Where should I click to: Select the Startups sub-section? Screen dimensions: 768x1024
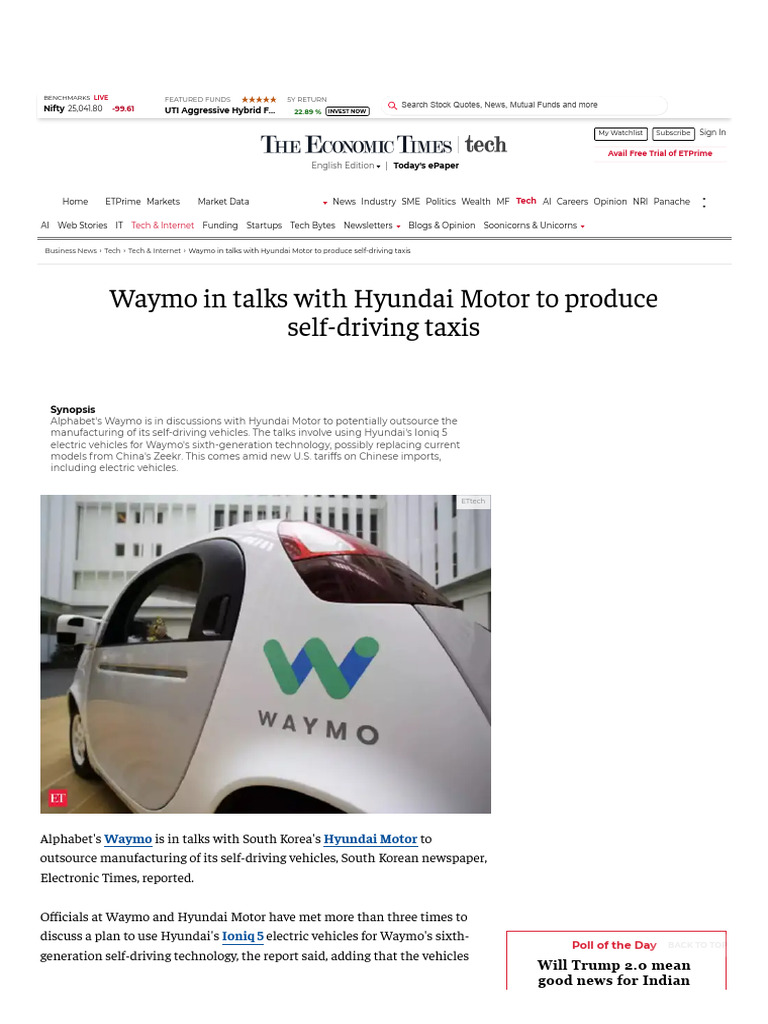point(264,226)
